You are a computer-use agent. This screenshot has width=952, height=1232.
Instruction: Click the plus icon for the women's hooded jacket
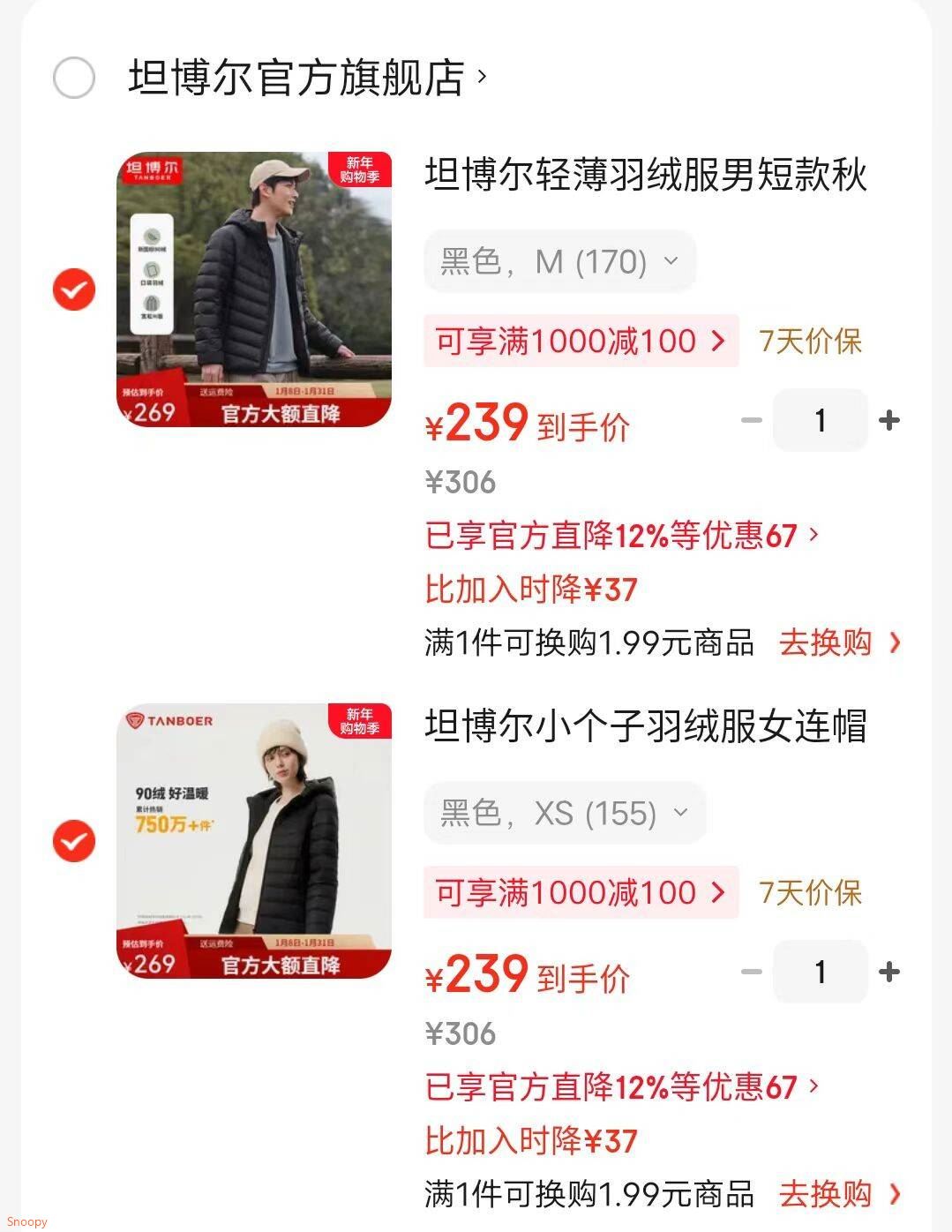click(889, 973)
